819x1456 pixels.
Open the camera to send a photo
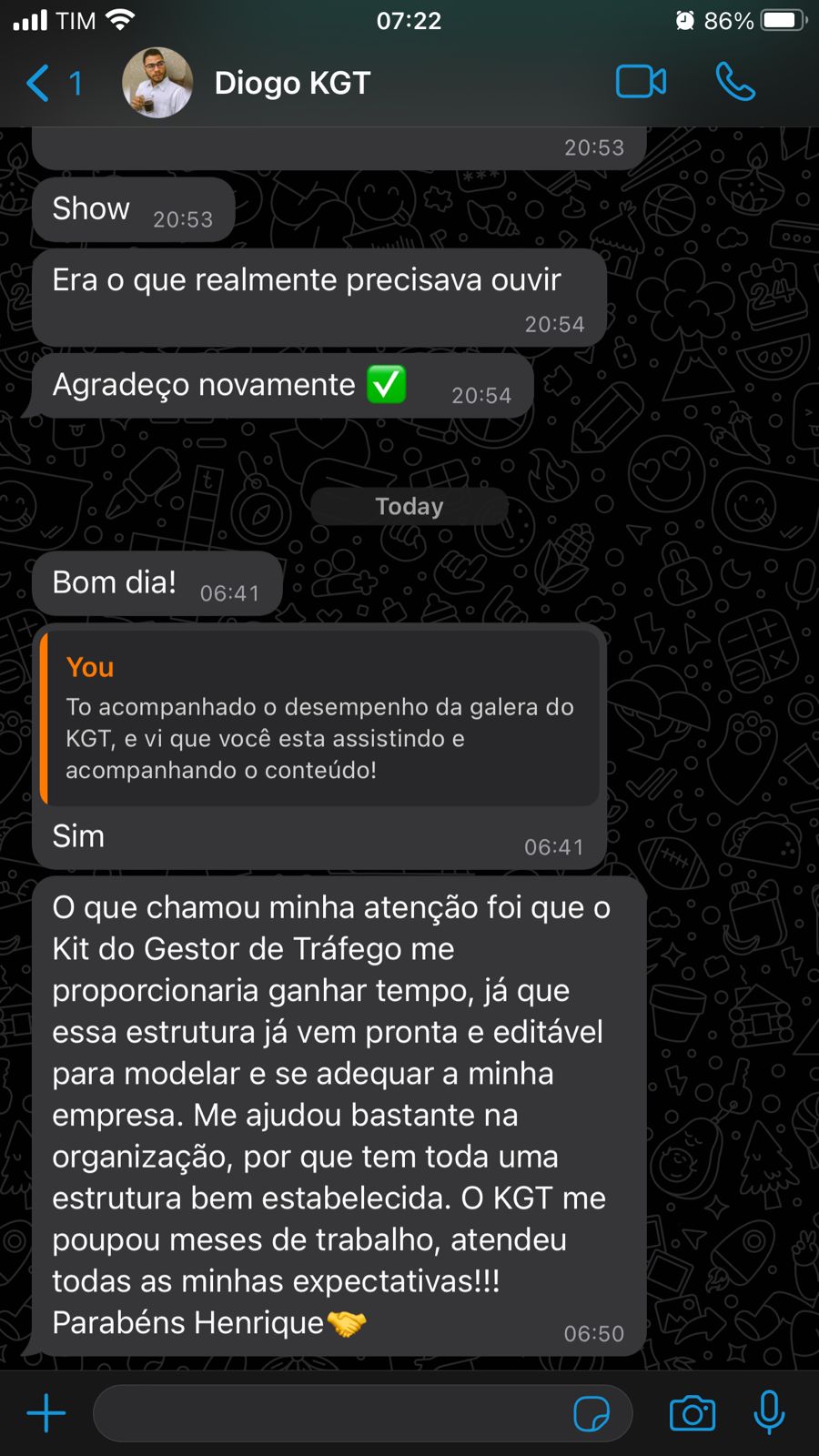click(x=692, y=1413)
